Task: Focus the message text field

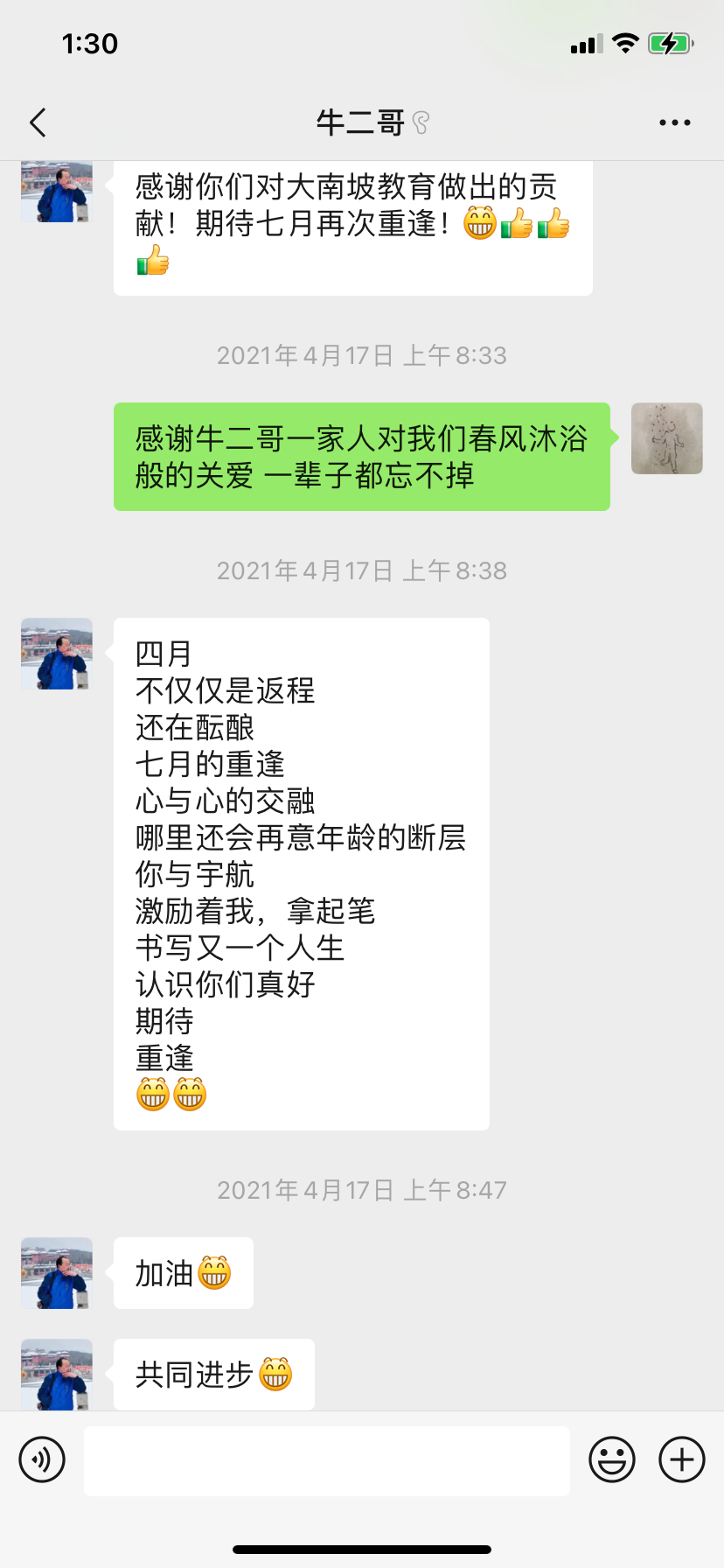Action: [x=326, y=1460]
